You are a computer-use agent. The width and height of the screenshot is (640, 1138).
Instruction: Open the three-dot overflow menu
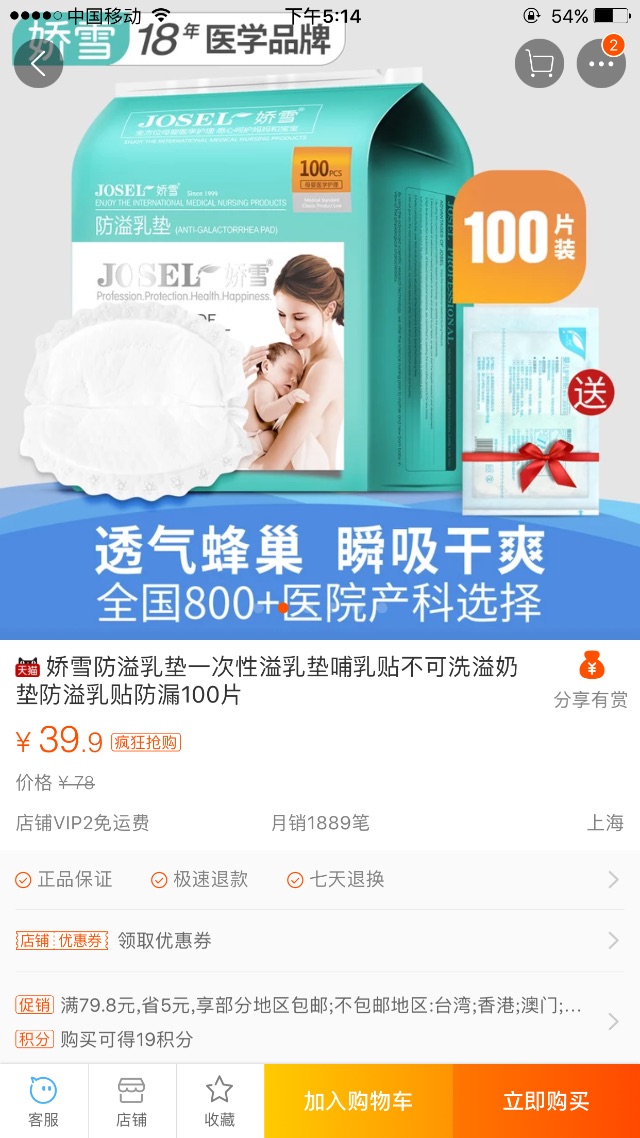pos(601,64)
